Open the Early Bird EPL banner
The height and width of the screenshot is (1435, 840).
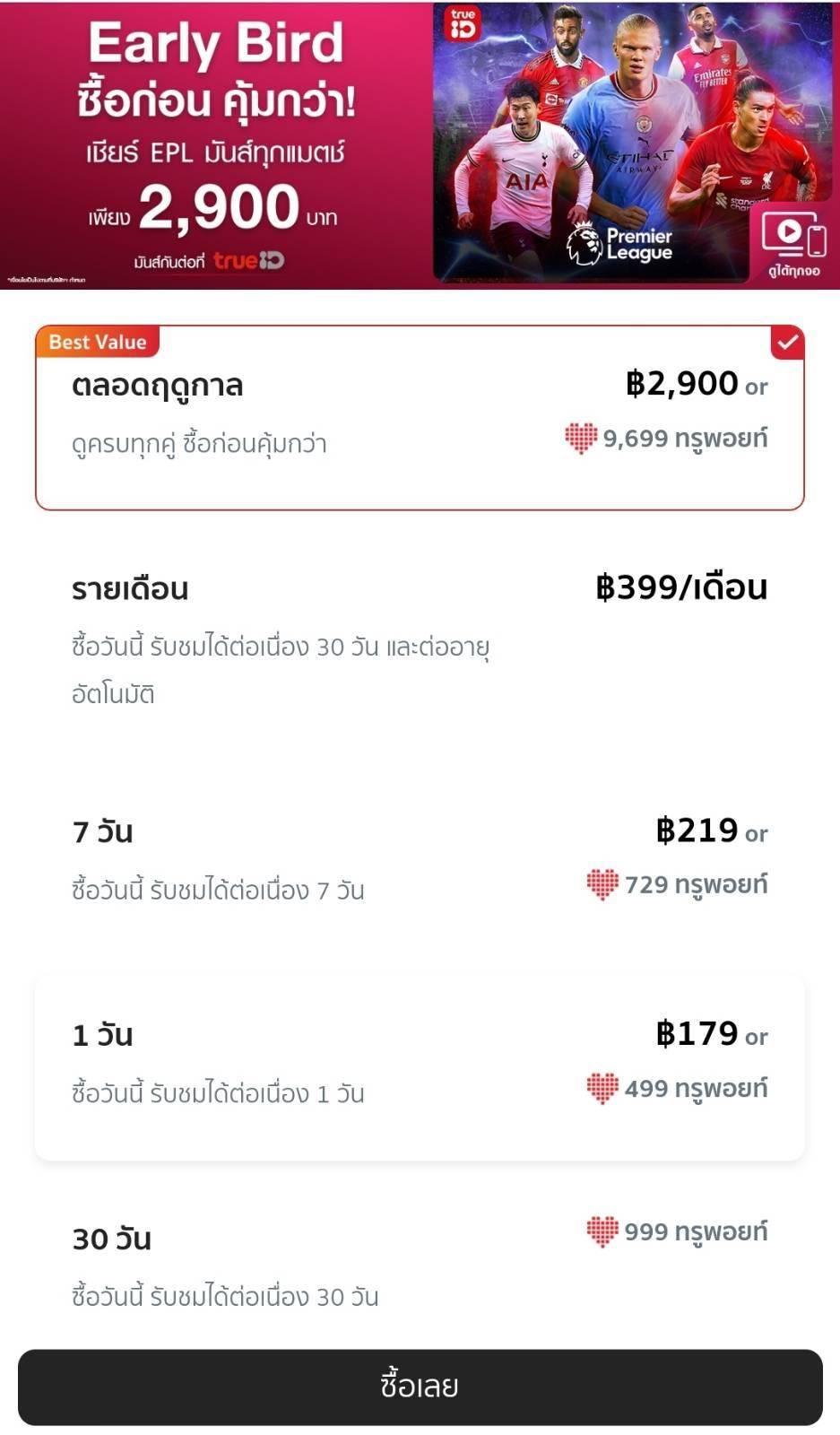(420, 144)
